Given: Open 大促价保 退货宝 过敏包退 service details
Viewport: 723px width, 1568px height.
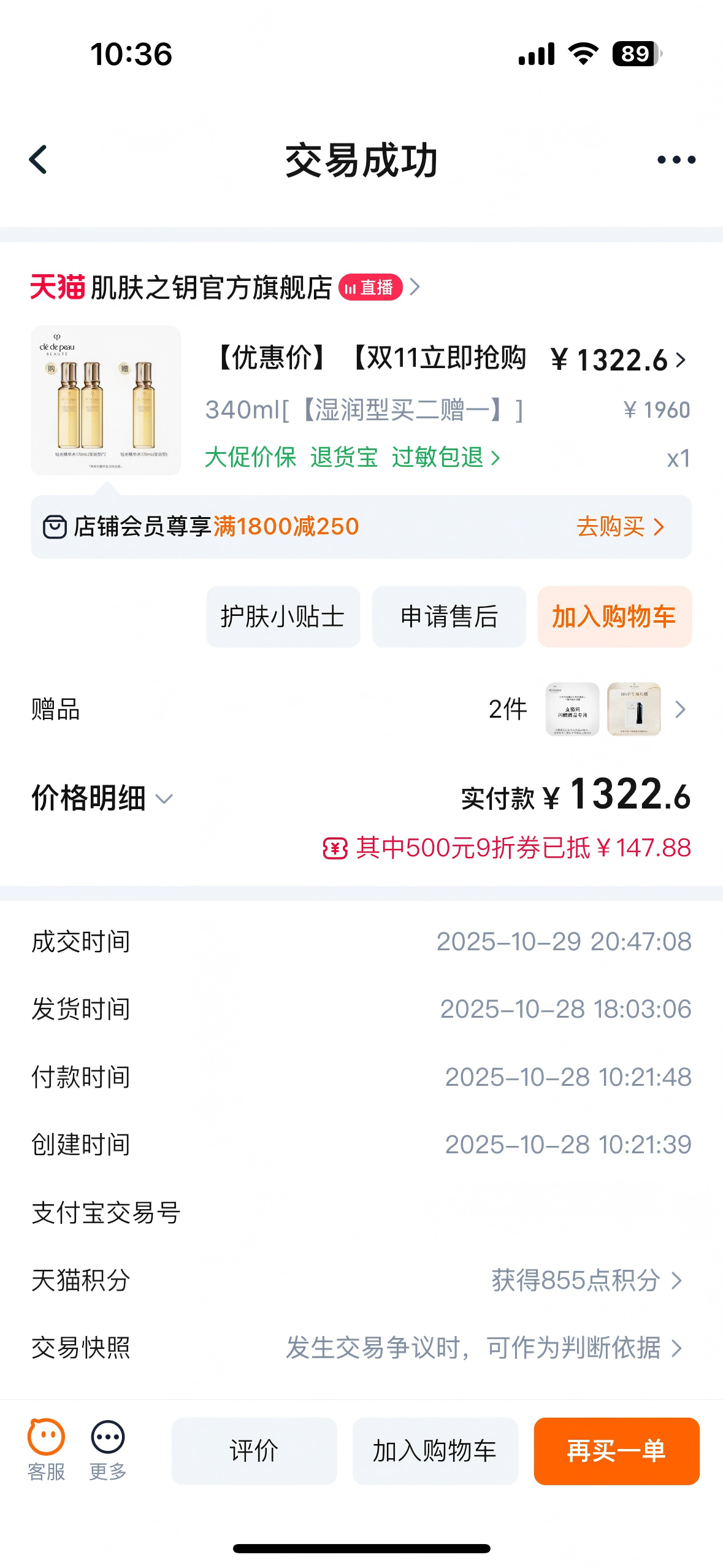Looking at the screenshot, I should pos(352,458).
